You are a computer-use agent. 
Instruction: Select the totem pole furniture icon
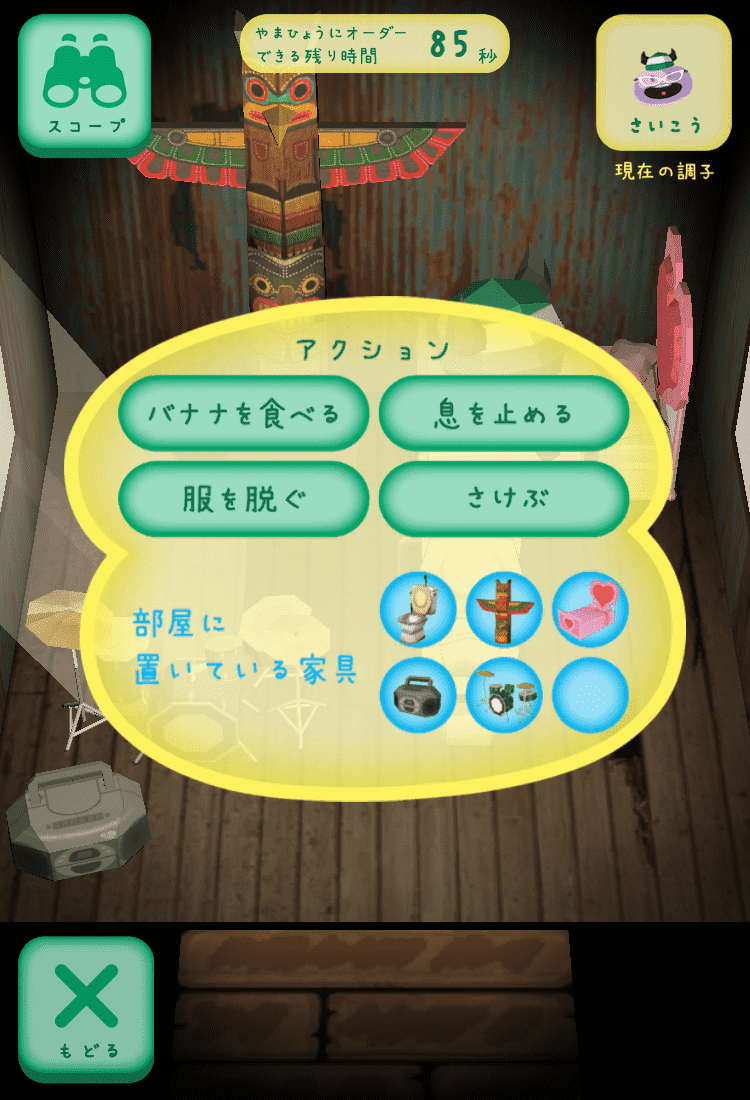(504, 609)
